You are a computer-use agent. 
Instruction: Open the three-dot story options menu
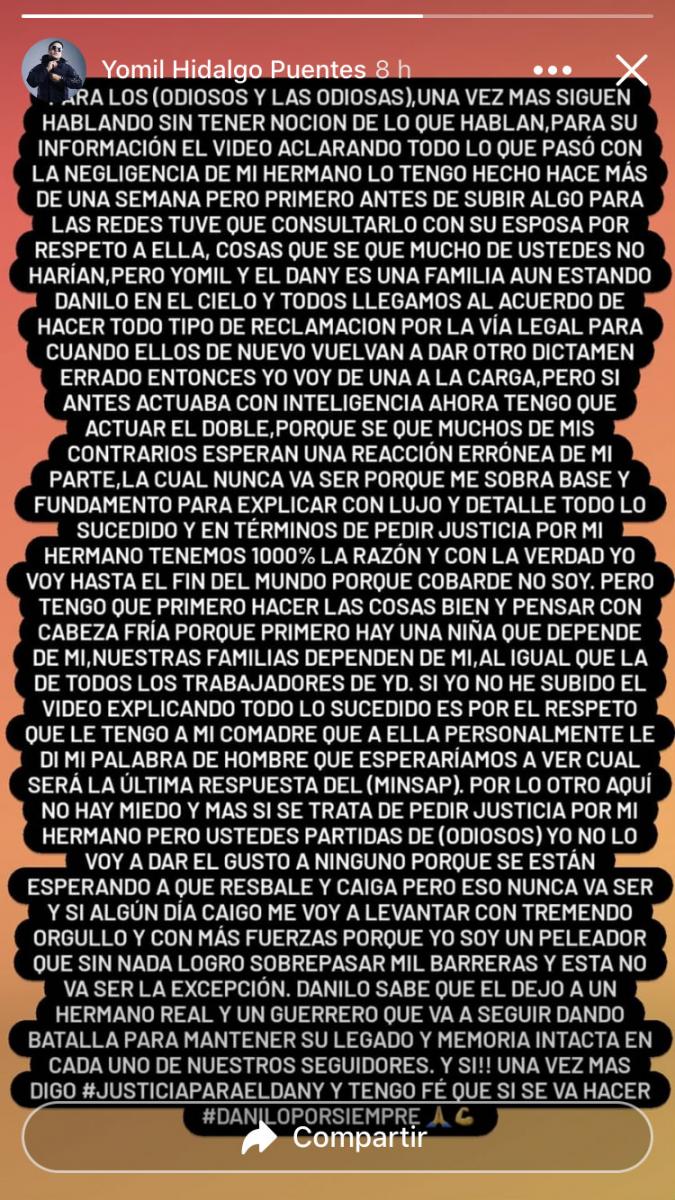click(x=552, y=70)
